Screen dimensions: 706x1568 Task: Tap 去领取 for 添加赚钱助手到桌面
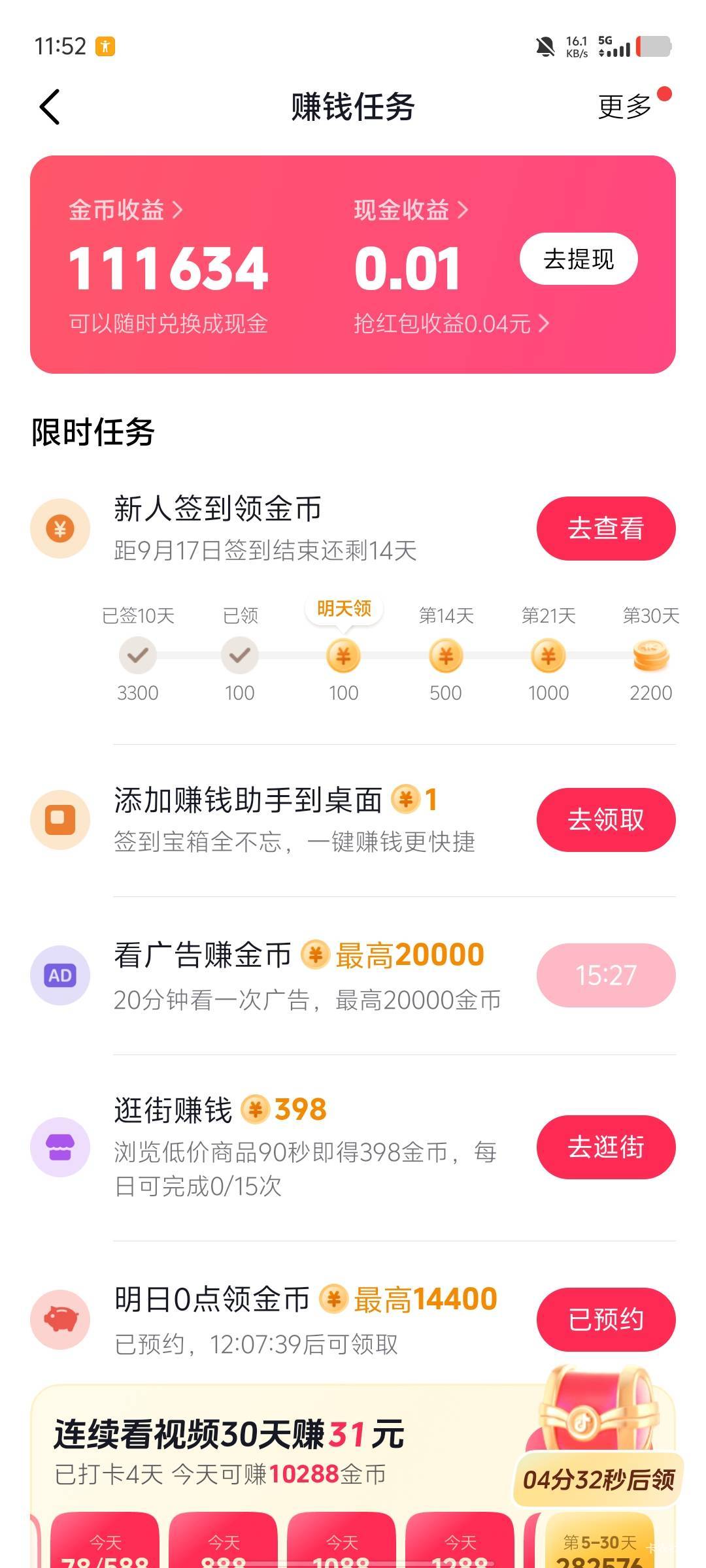(606, 820)
